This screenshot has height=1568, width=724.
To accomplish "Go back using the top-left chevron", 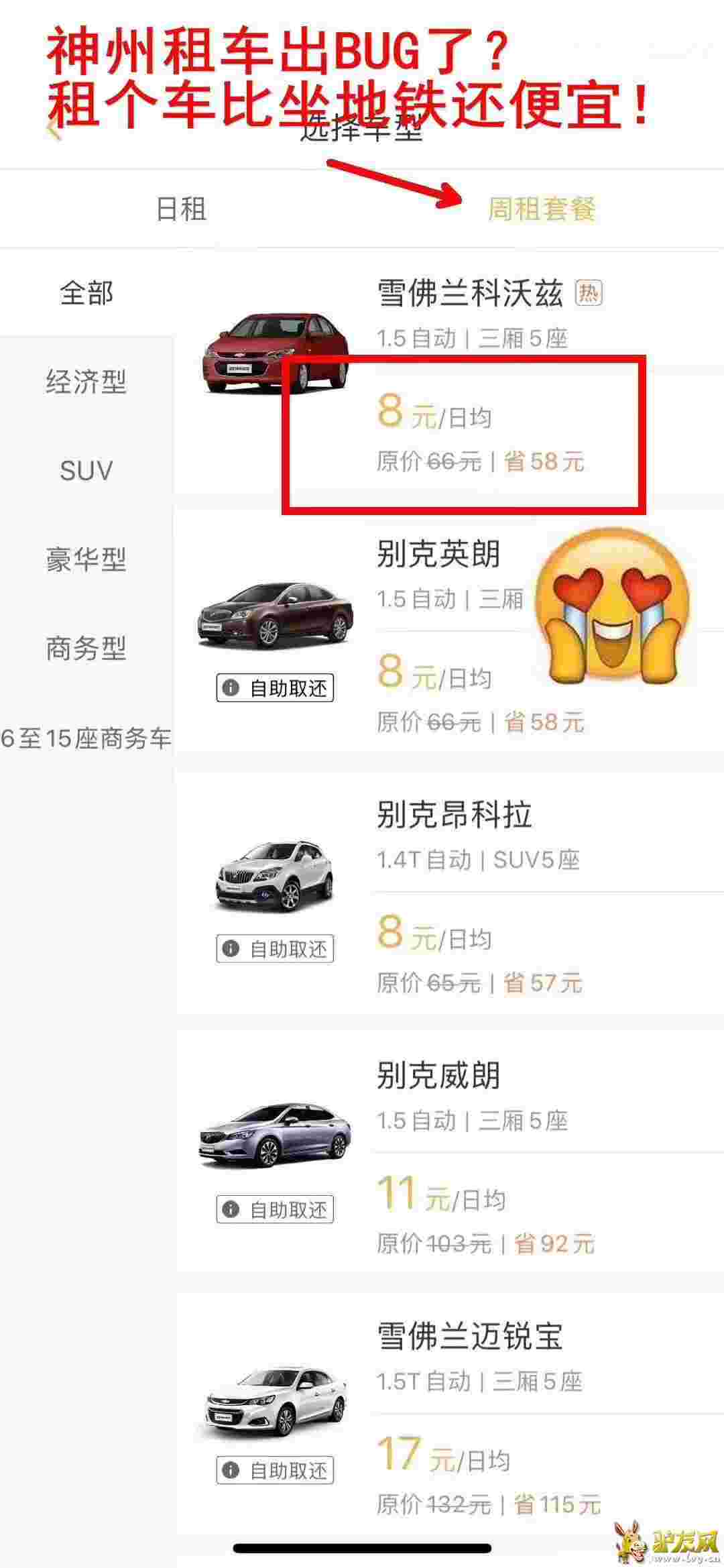I will click(55, 129).
